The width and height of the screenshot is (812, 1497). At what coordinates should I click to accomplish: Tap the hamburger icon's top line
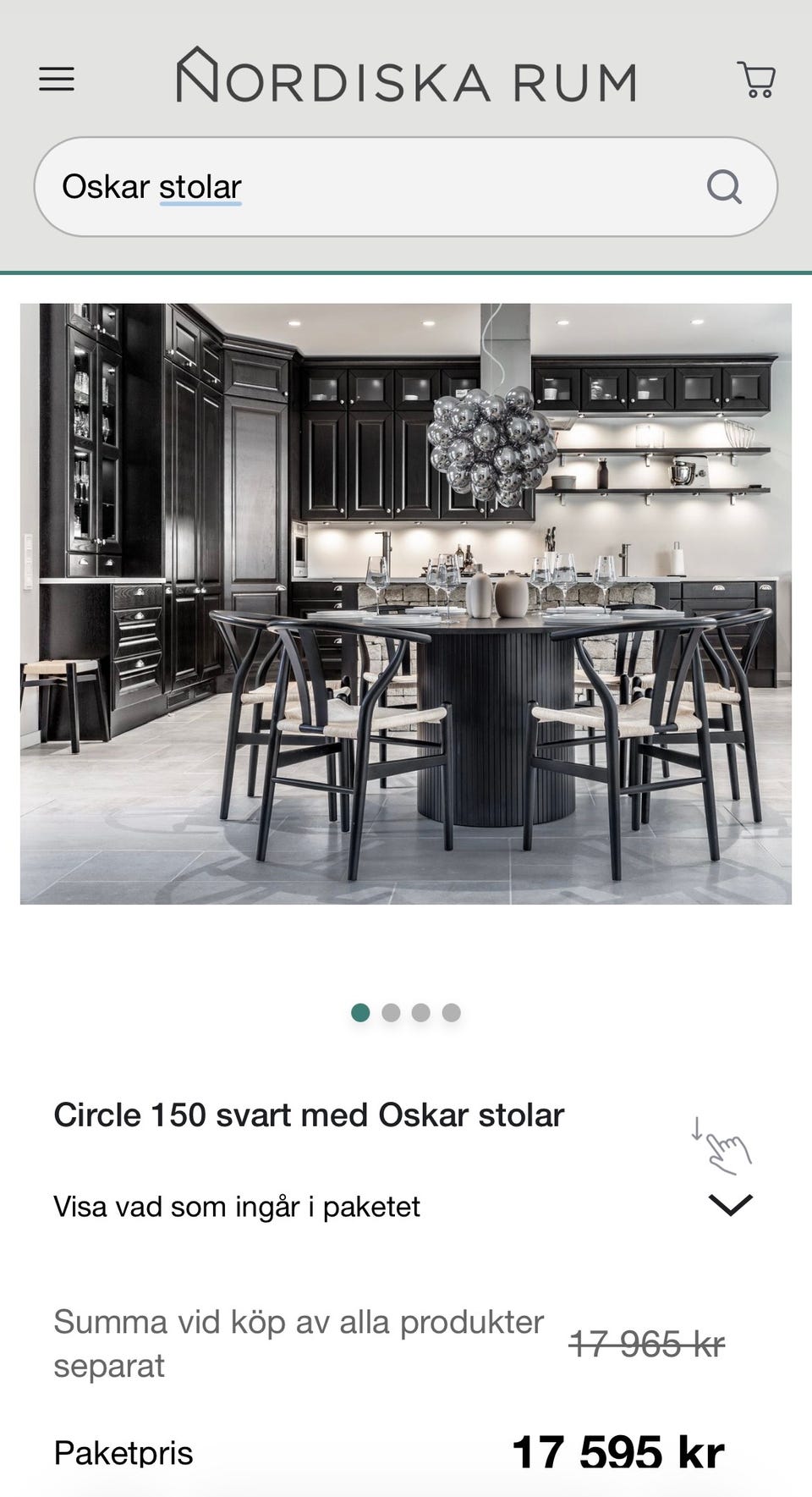pyautogui.click(x=57, y=69)
